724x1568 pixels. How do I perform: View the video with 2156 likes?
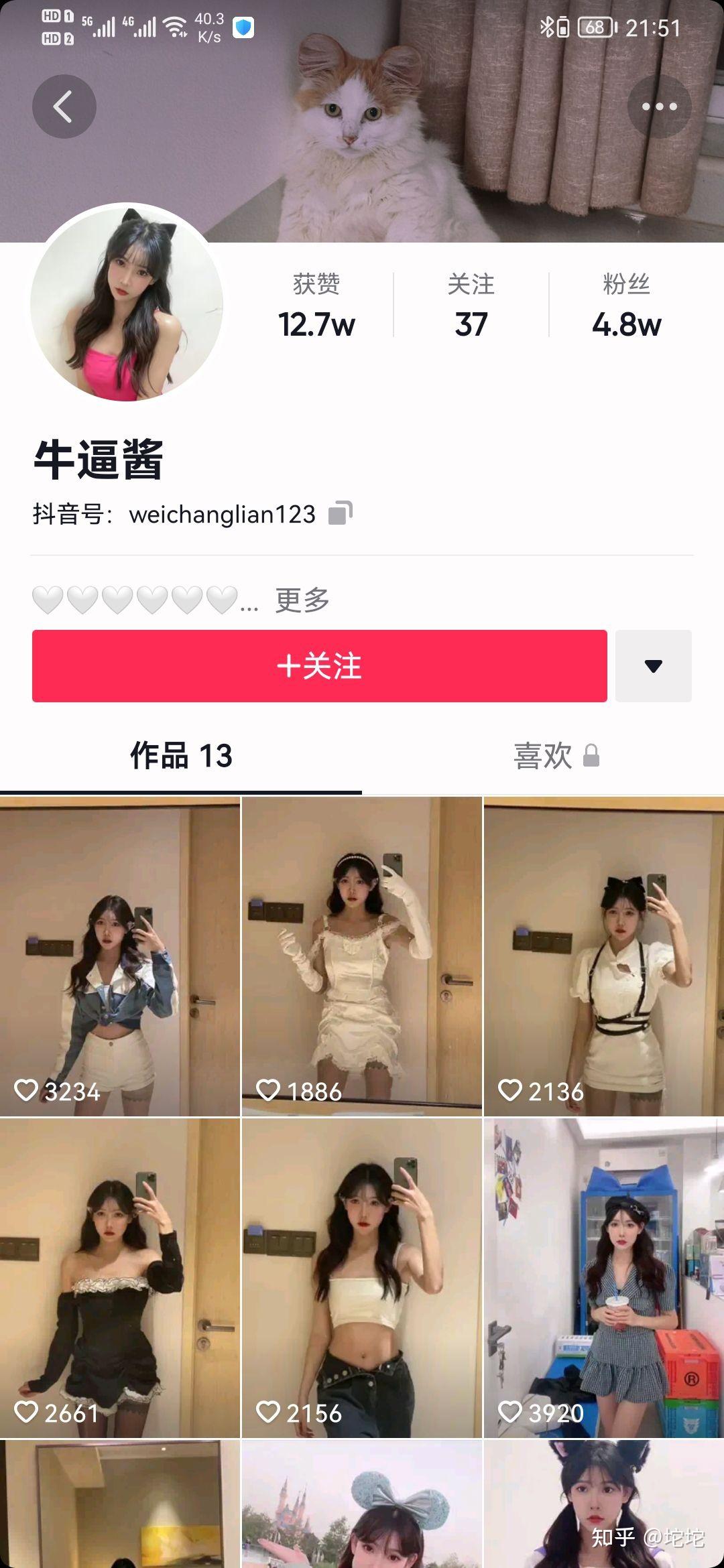tap(362, 1278)
